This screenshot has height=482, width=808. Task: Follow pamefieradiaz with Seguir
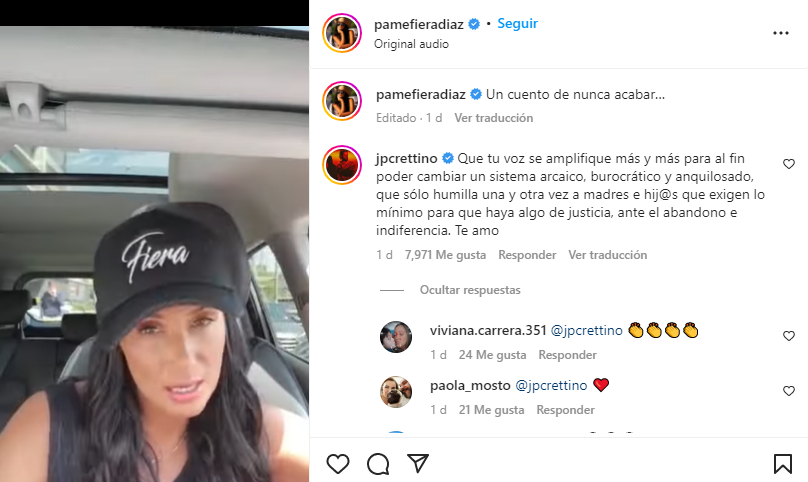(518, 22)
